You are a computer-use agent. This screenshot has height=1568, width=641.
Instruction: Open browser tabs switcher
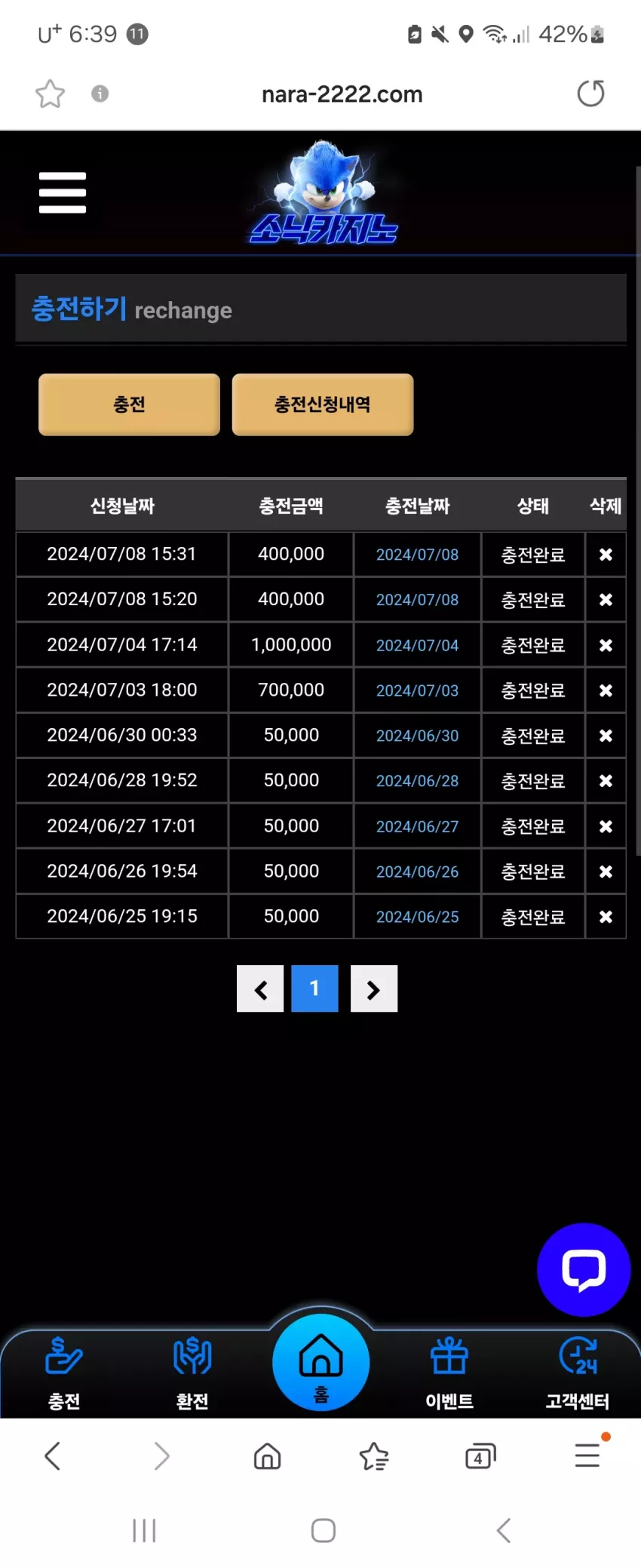pos(480,1456)
